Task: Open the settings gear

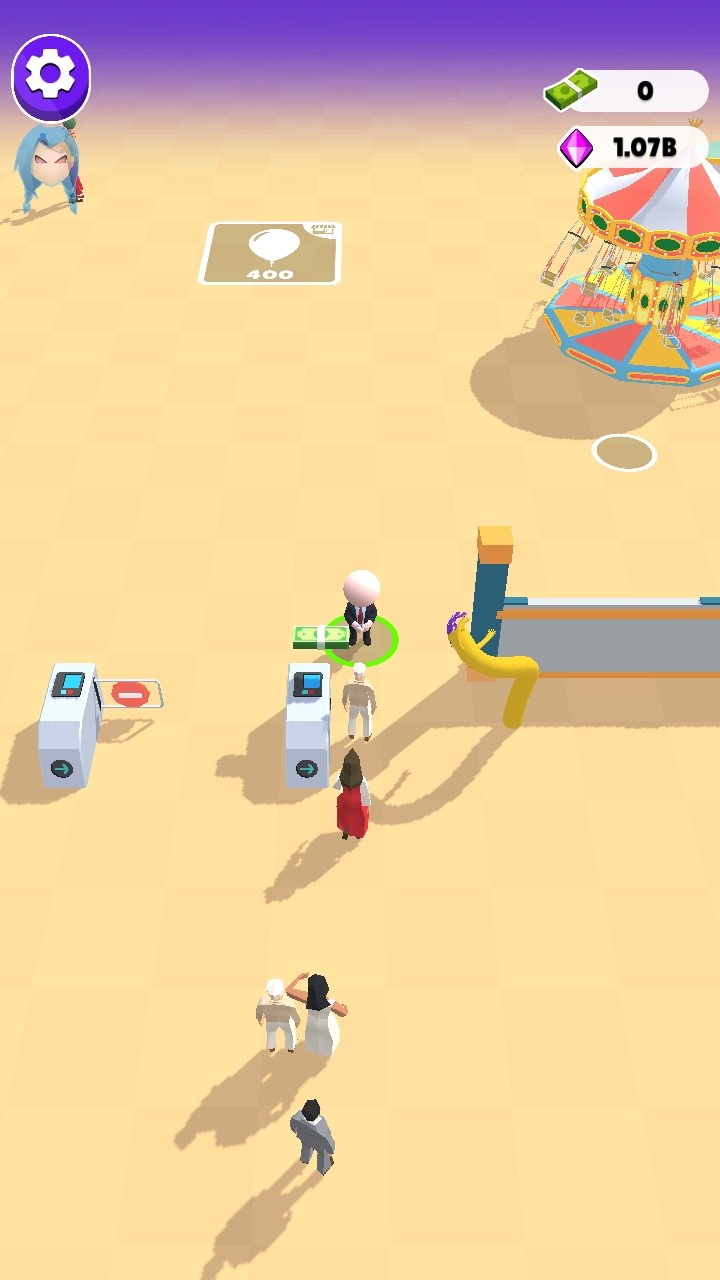Action: 51,76
